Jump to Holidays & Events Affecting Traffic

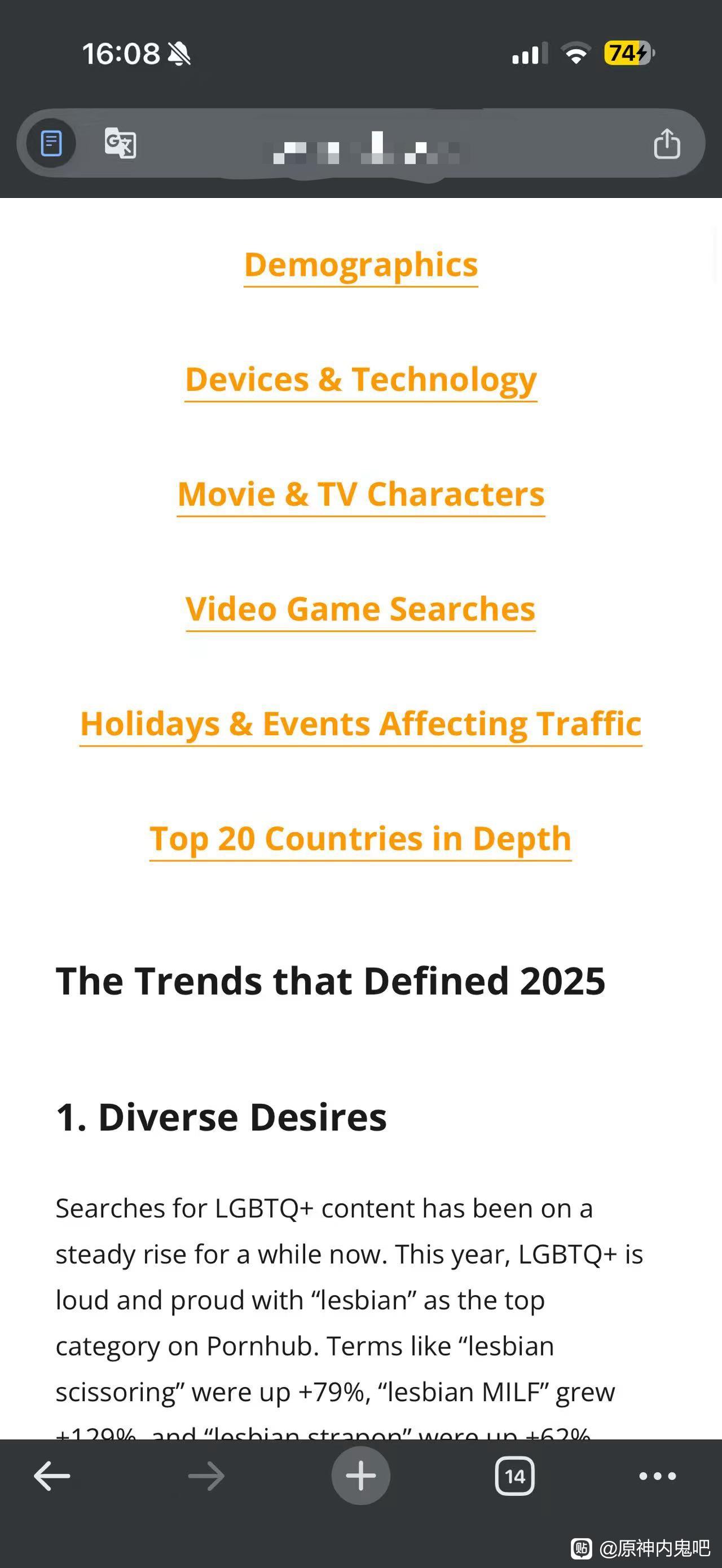[361, 725]
